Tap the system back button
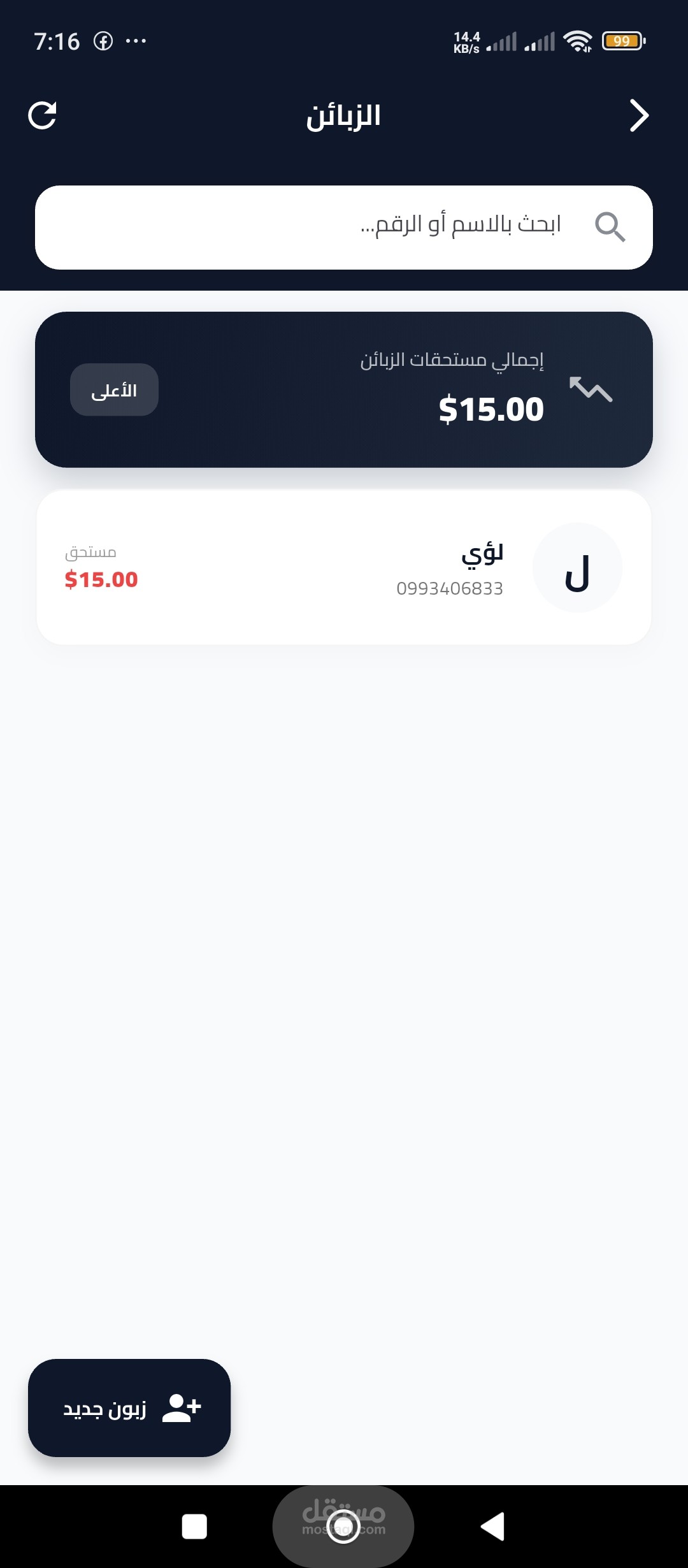 tap(492, 1526)
